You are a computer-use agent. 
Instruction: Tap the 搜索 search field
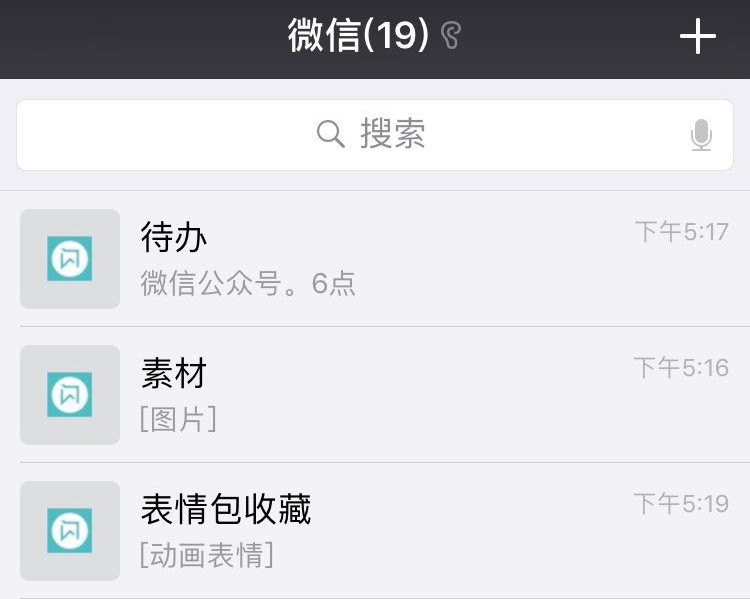click(372, 134)
